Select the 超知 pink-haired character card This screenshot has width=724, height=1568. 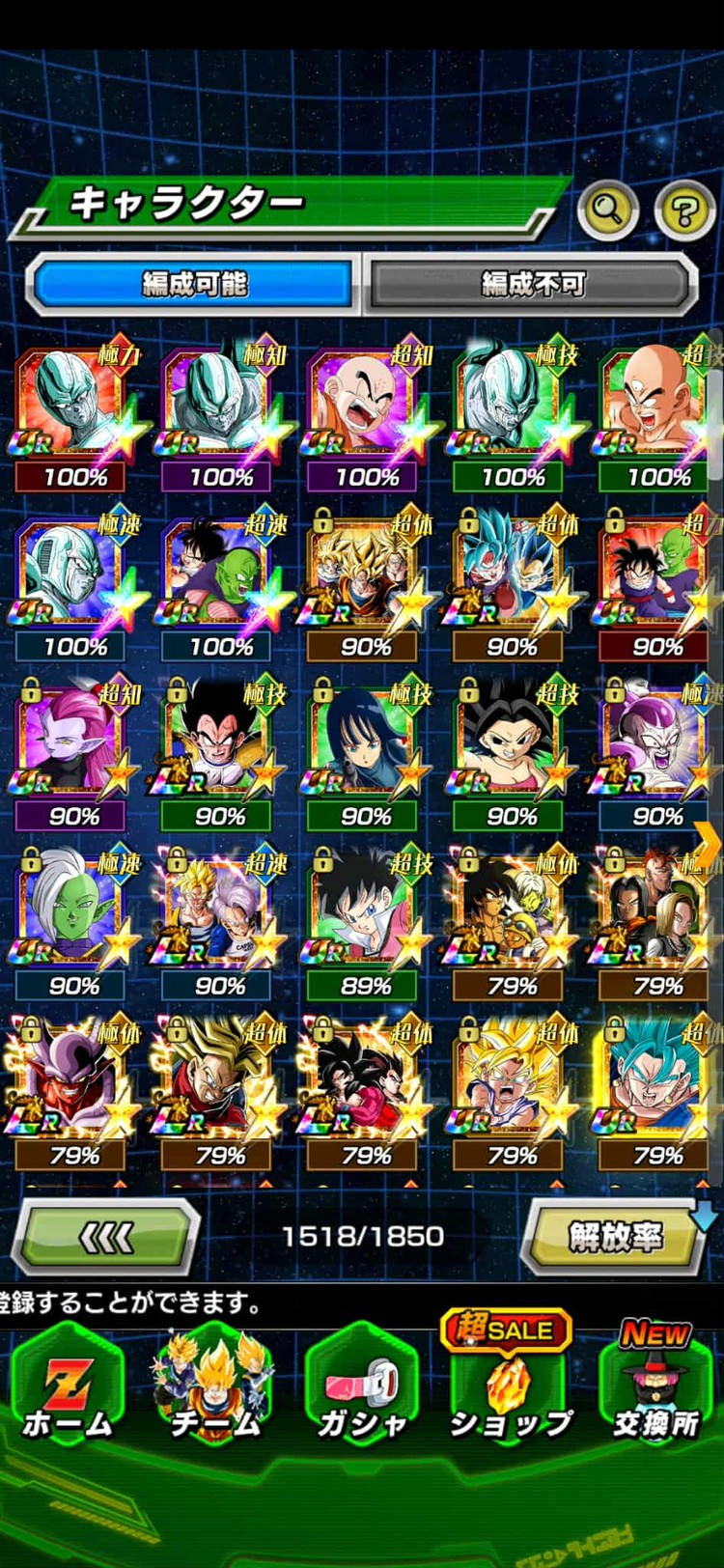[74, 745]
